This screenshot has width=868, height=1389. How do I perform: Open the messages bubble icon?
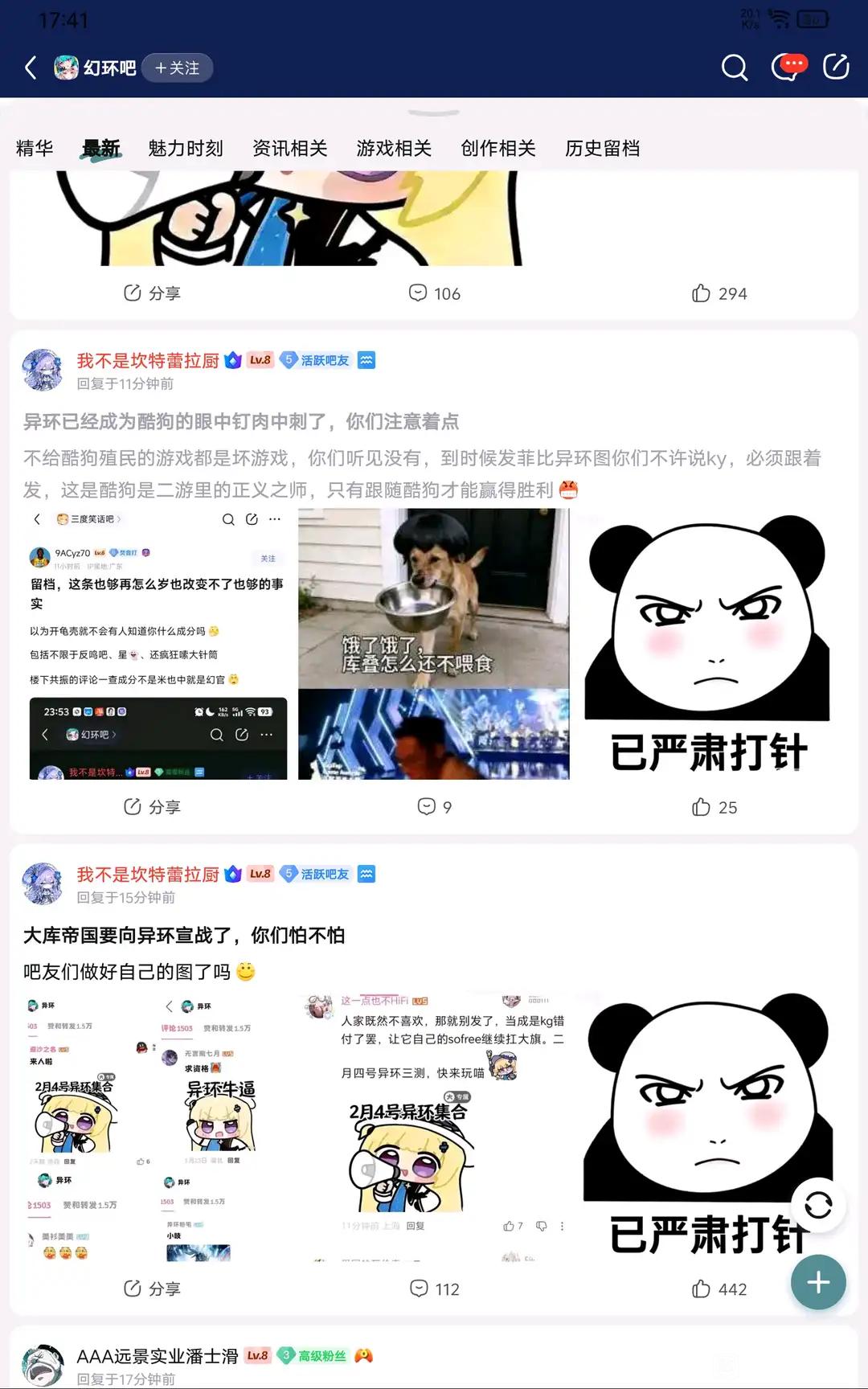(x=787, y=68)
